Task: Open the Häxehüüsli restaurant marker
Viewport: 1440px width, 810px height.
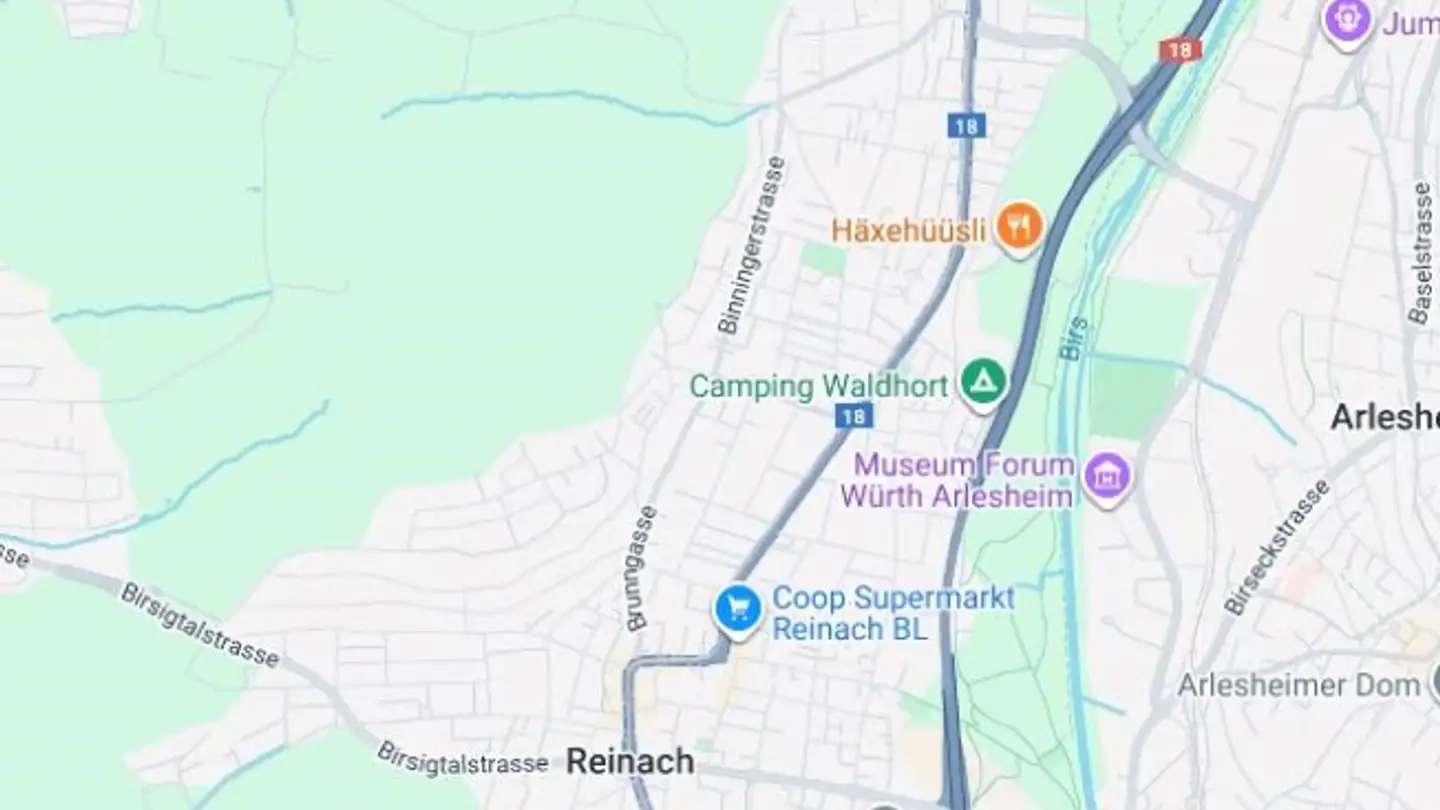Action: (1018, 226)
